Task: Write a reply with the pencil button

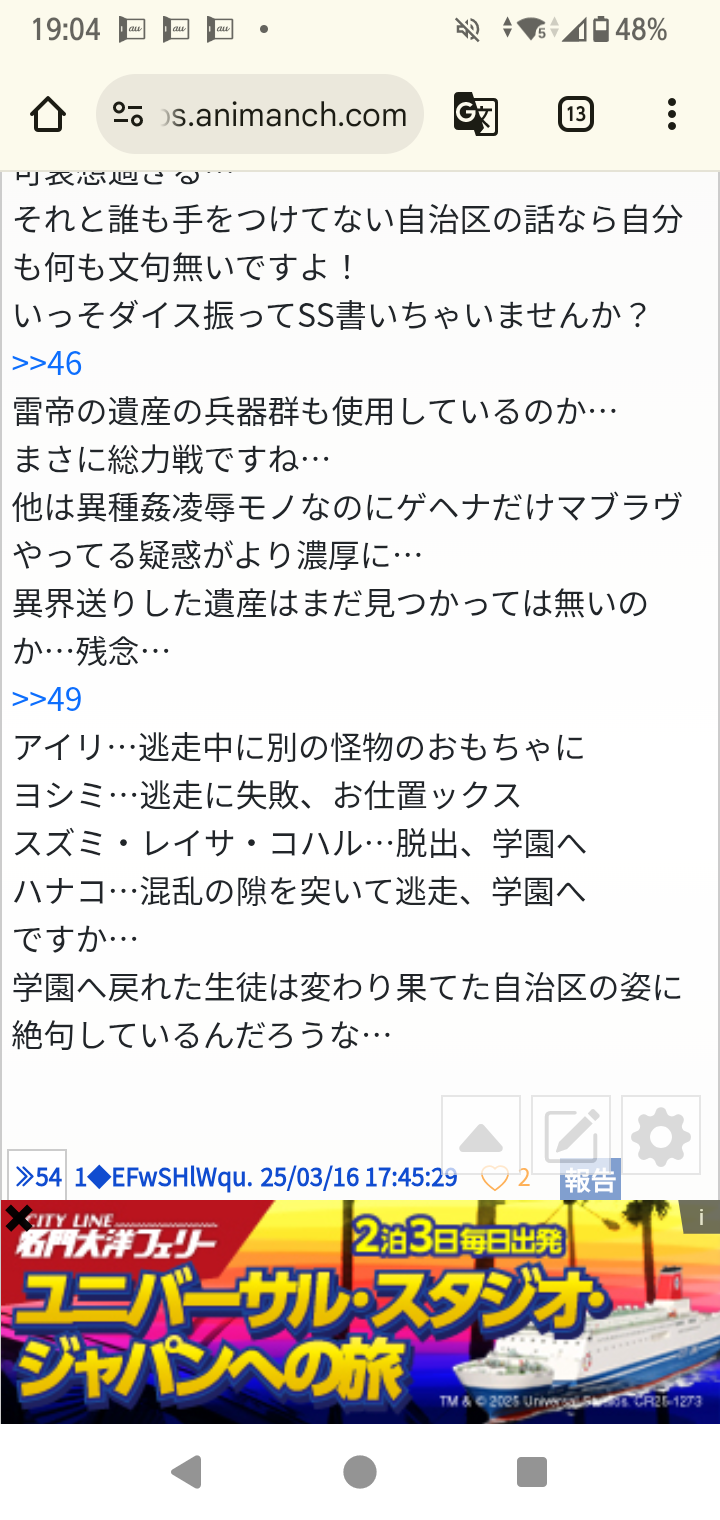Action: pyautogui.click(x=571, y=1138)
